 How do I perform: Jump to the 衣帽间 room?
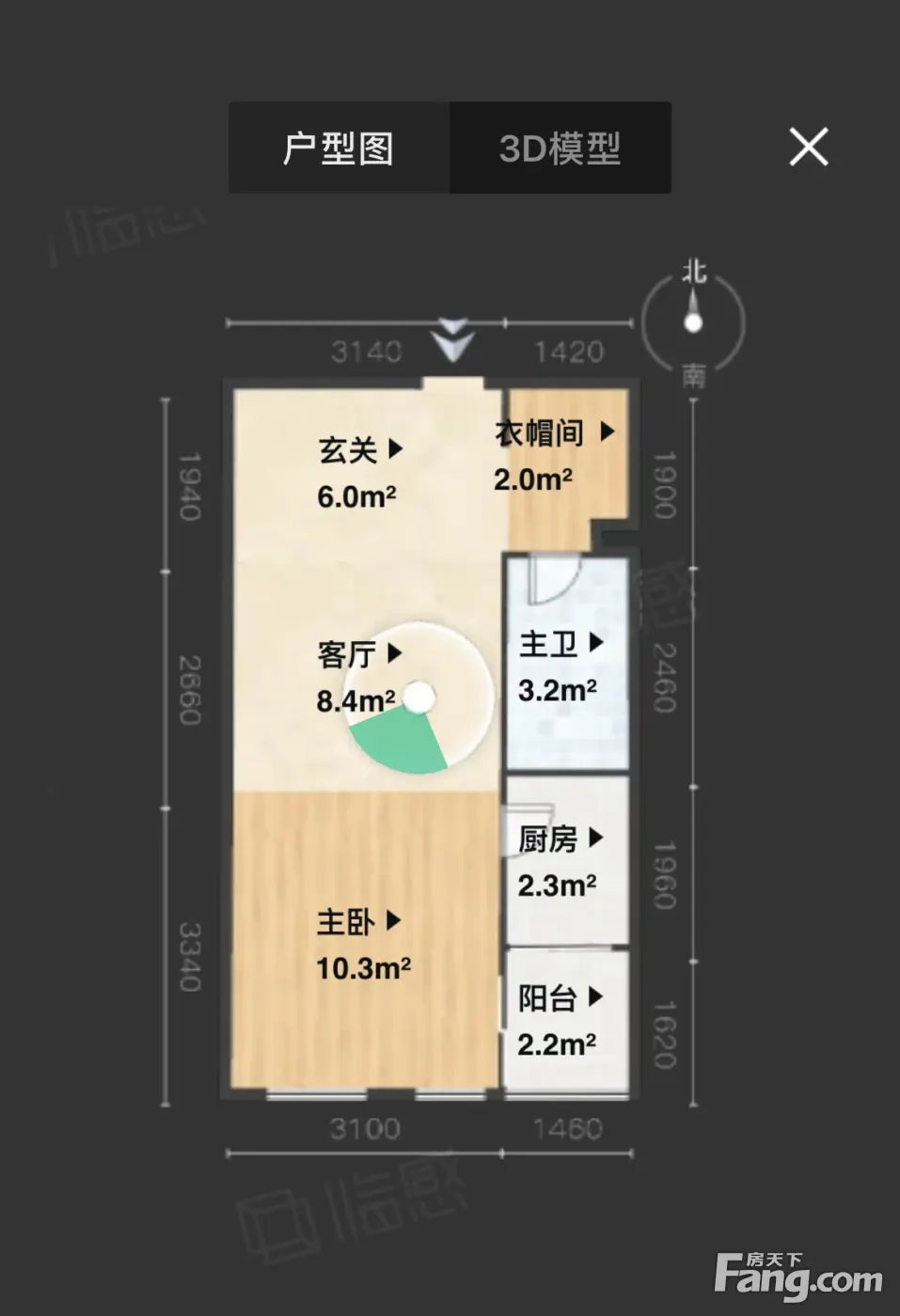point(555,432)
